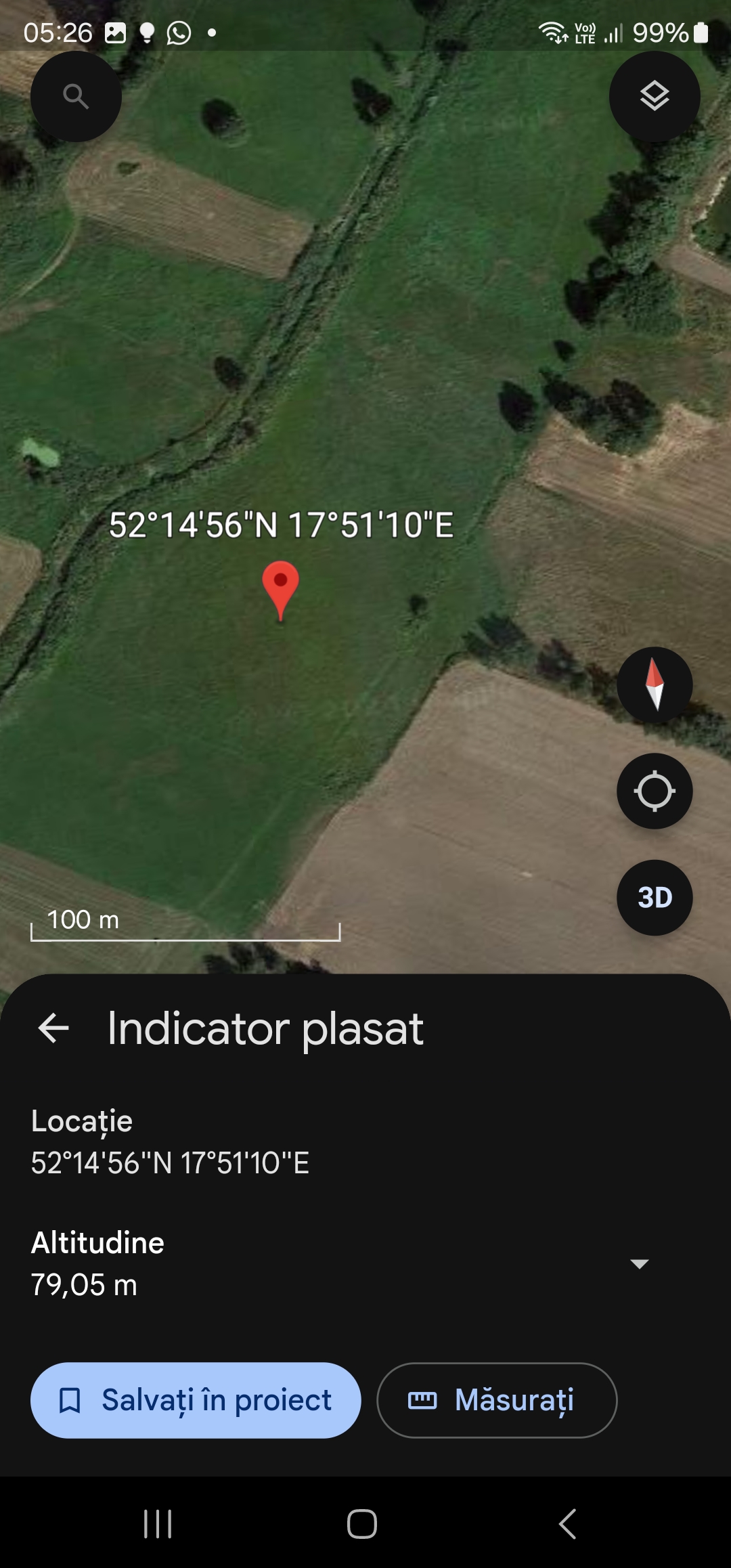Switch the map to 3D view
This screenshot has height=1568, width=731.
tap(655, 898)
